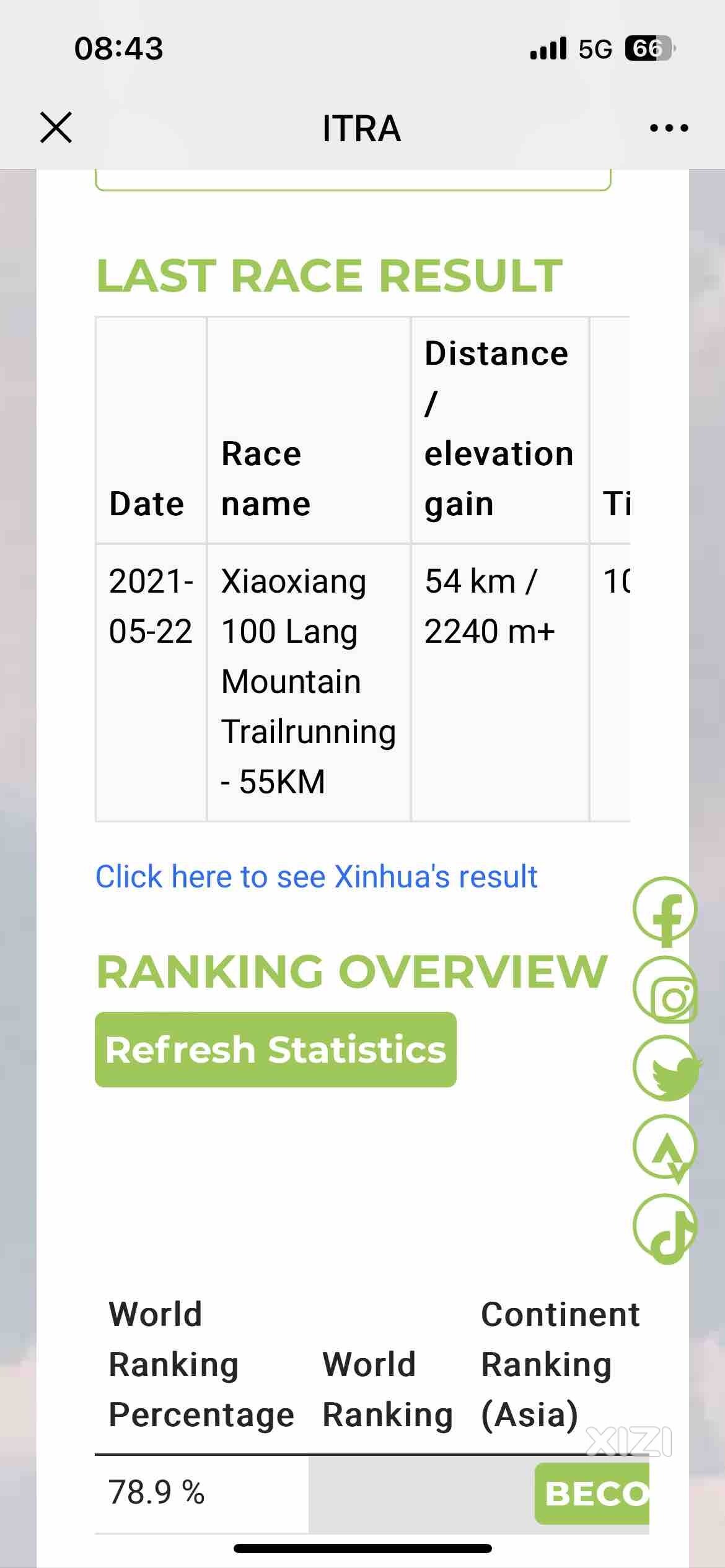Open ITRA's Instagram profile

click(x=665, y=990)
